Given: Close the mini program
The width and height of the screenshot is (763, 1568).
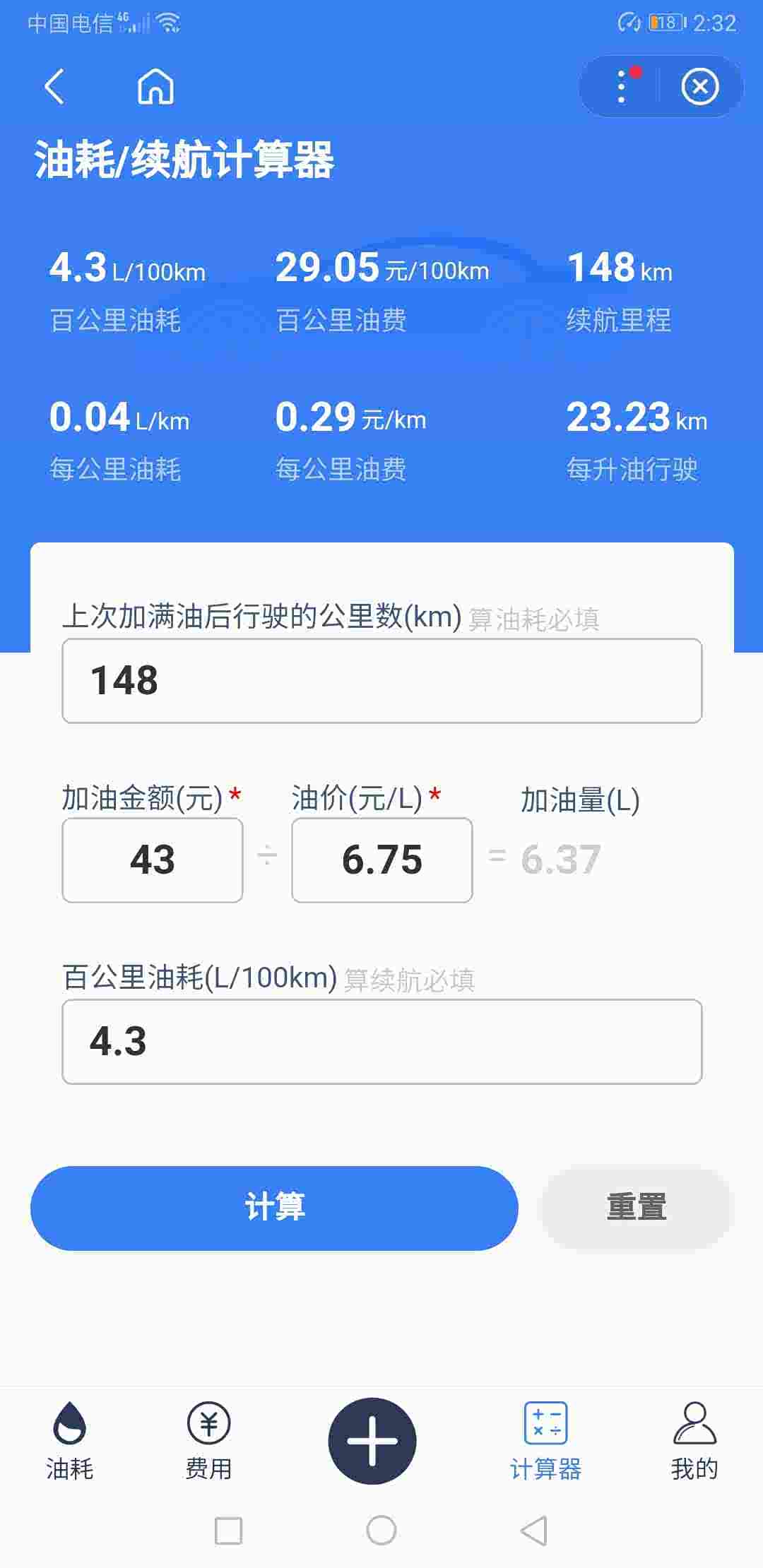Looking at the screenshot, I should [699, 87].
